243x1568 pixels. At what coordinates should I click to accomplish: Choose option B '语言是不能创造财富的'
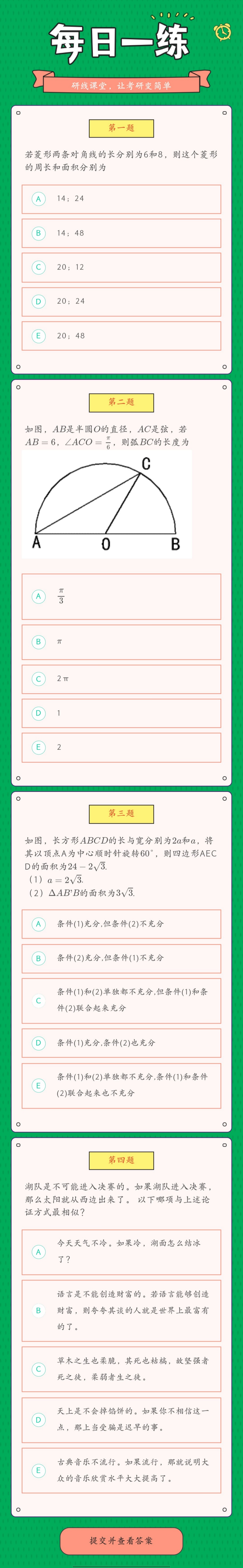tap(121, 1310)
